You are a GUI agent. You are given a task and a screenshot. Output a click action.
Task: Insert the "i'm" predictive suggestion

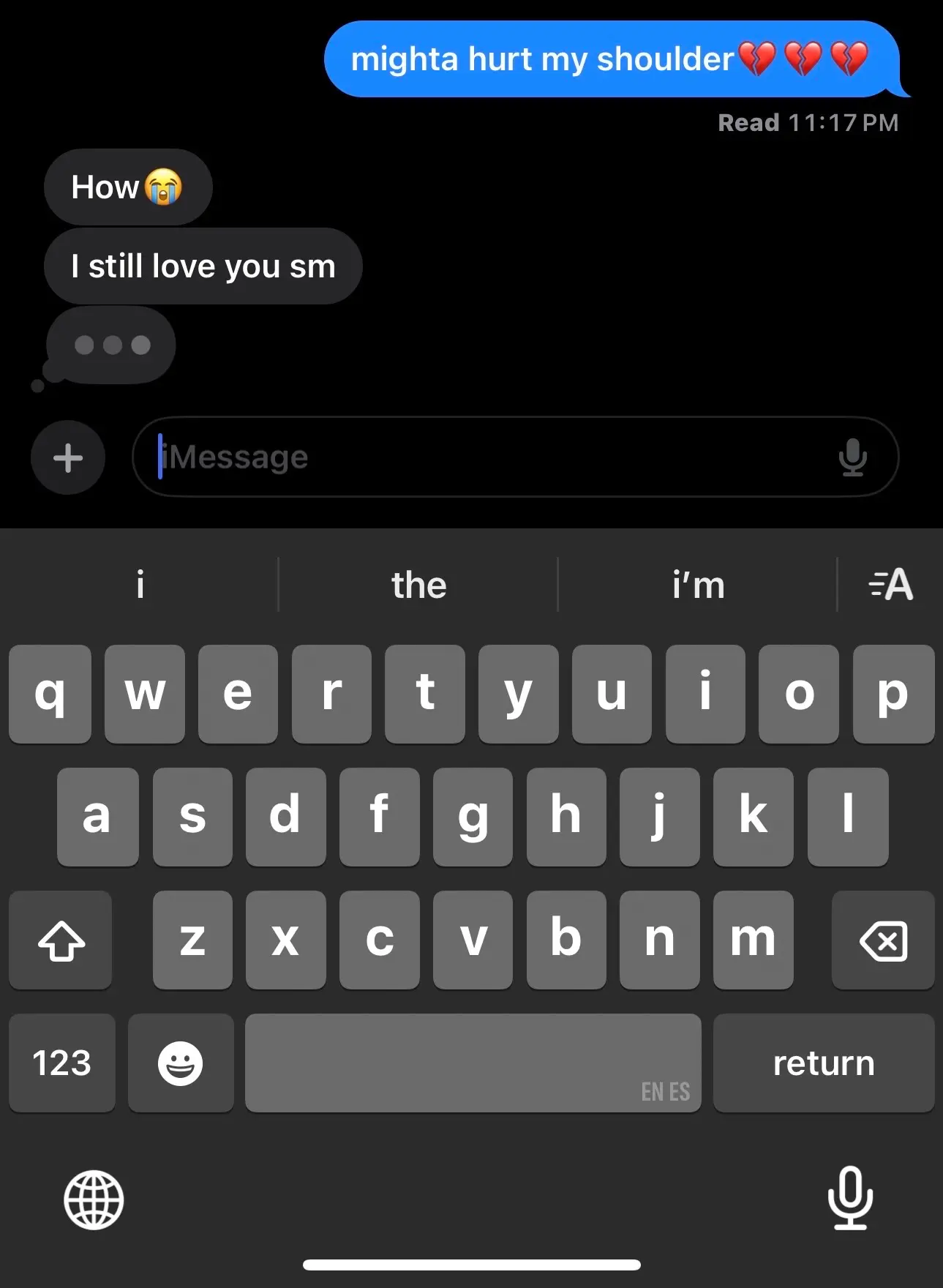pyautogui.click(x=698, y=585)
